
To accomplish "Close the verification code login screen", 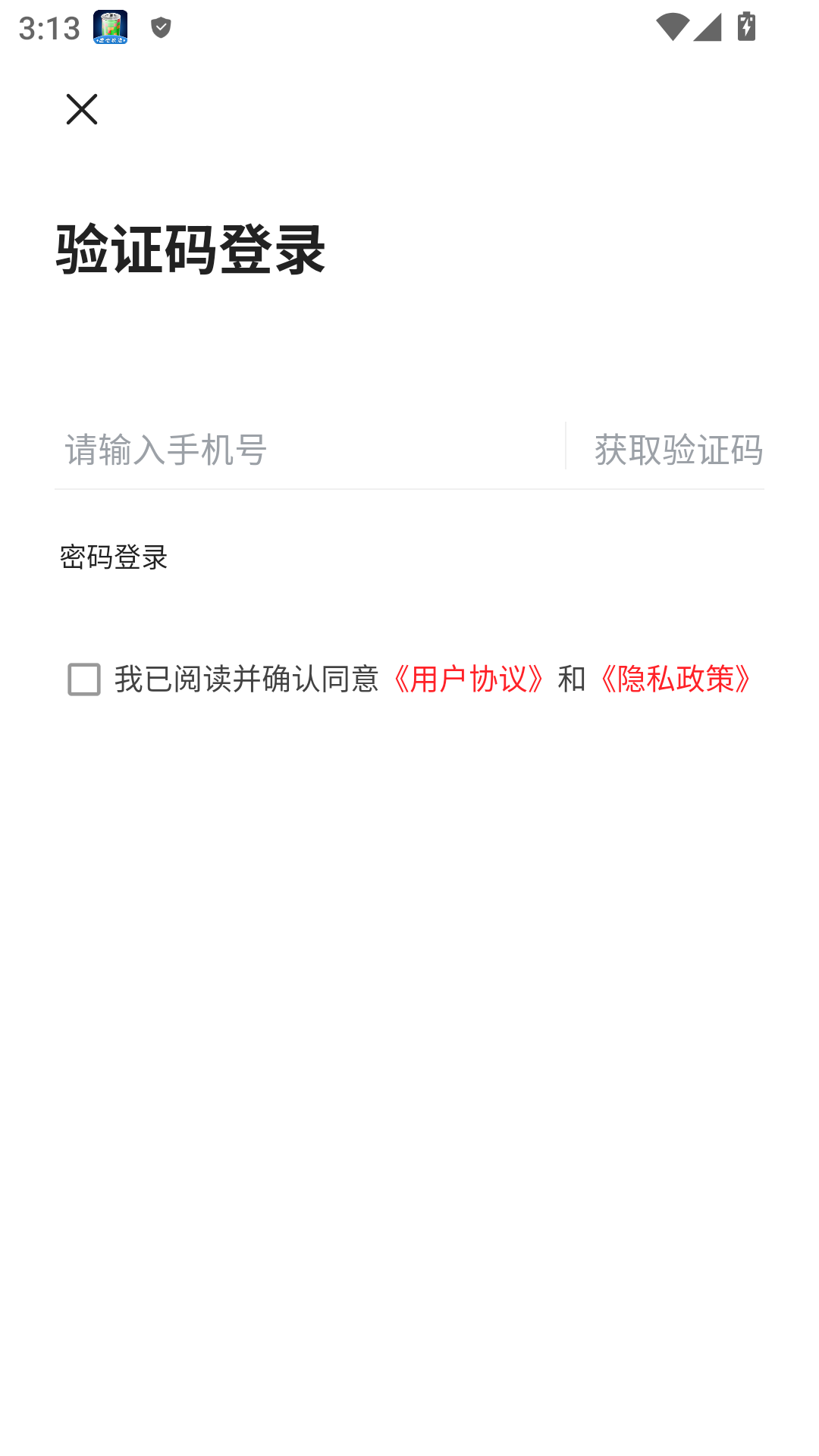I will click(82, 108).
